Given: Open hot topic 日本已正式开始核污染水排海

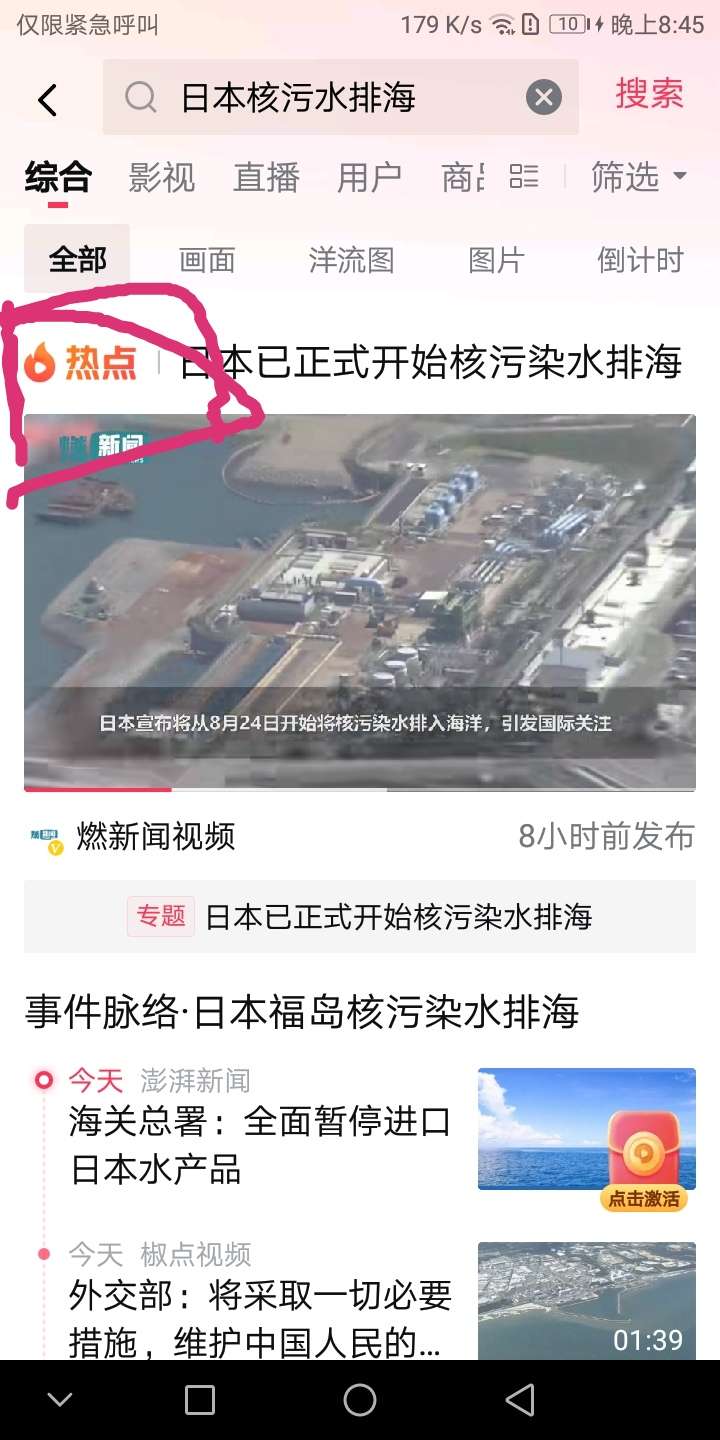Looking at the screenshot, I should tap(430, 362).
